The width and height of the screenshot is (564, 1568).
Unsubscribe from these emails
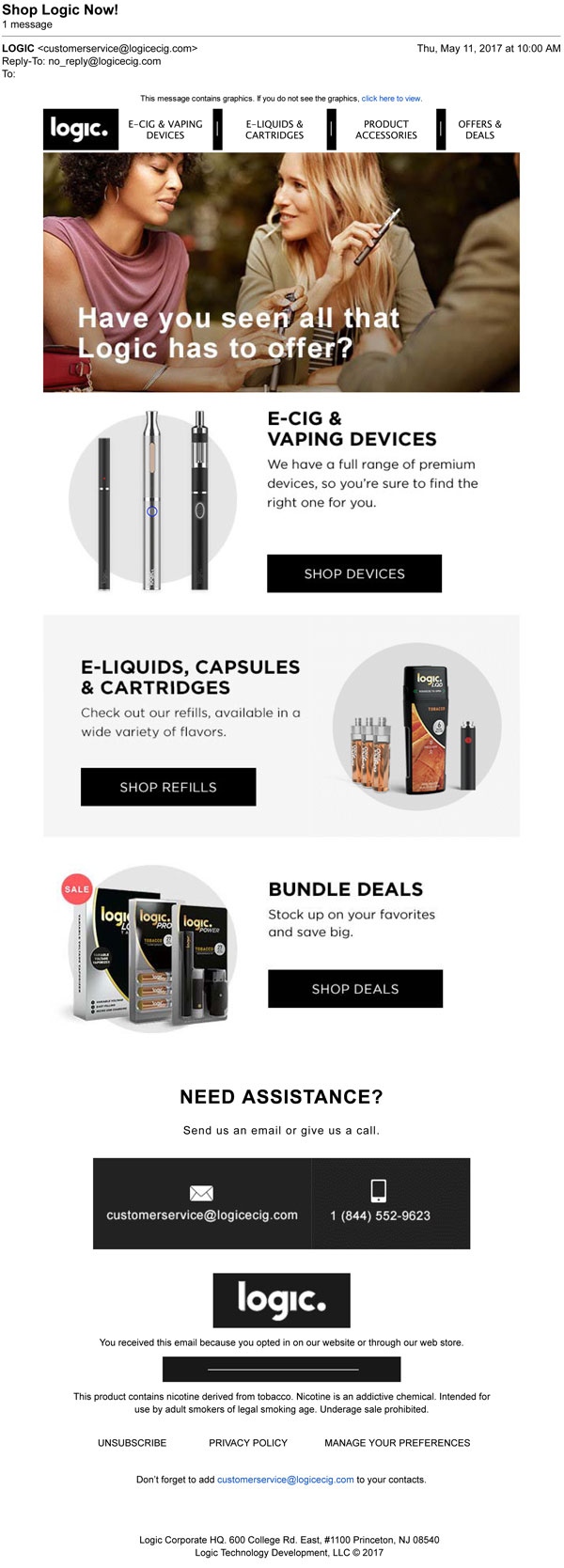pyautogui.click(x=133, y=1442)
